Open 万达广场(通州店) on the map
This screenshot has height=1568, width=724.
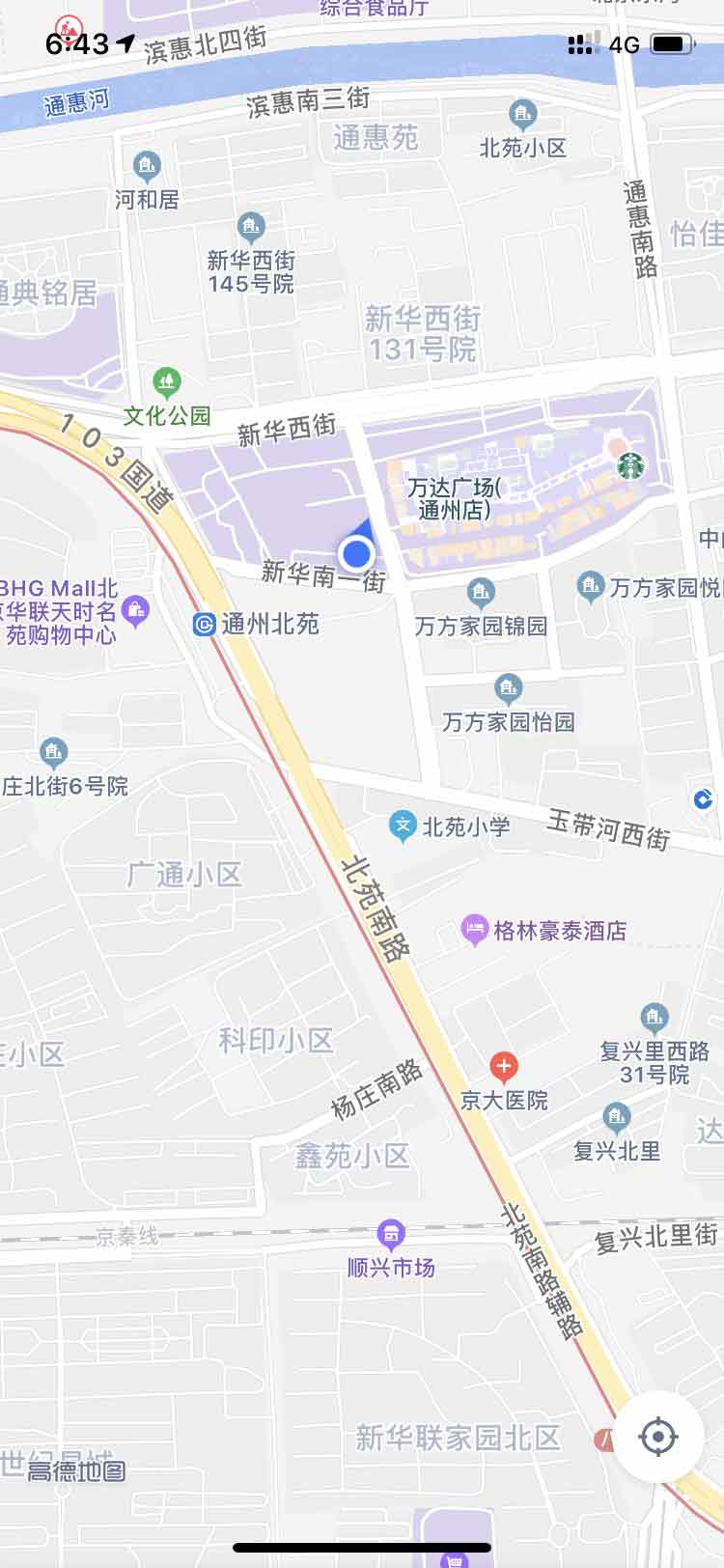point(450,498)
